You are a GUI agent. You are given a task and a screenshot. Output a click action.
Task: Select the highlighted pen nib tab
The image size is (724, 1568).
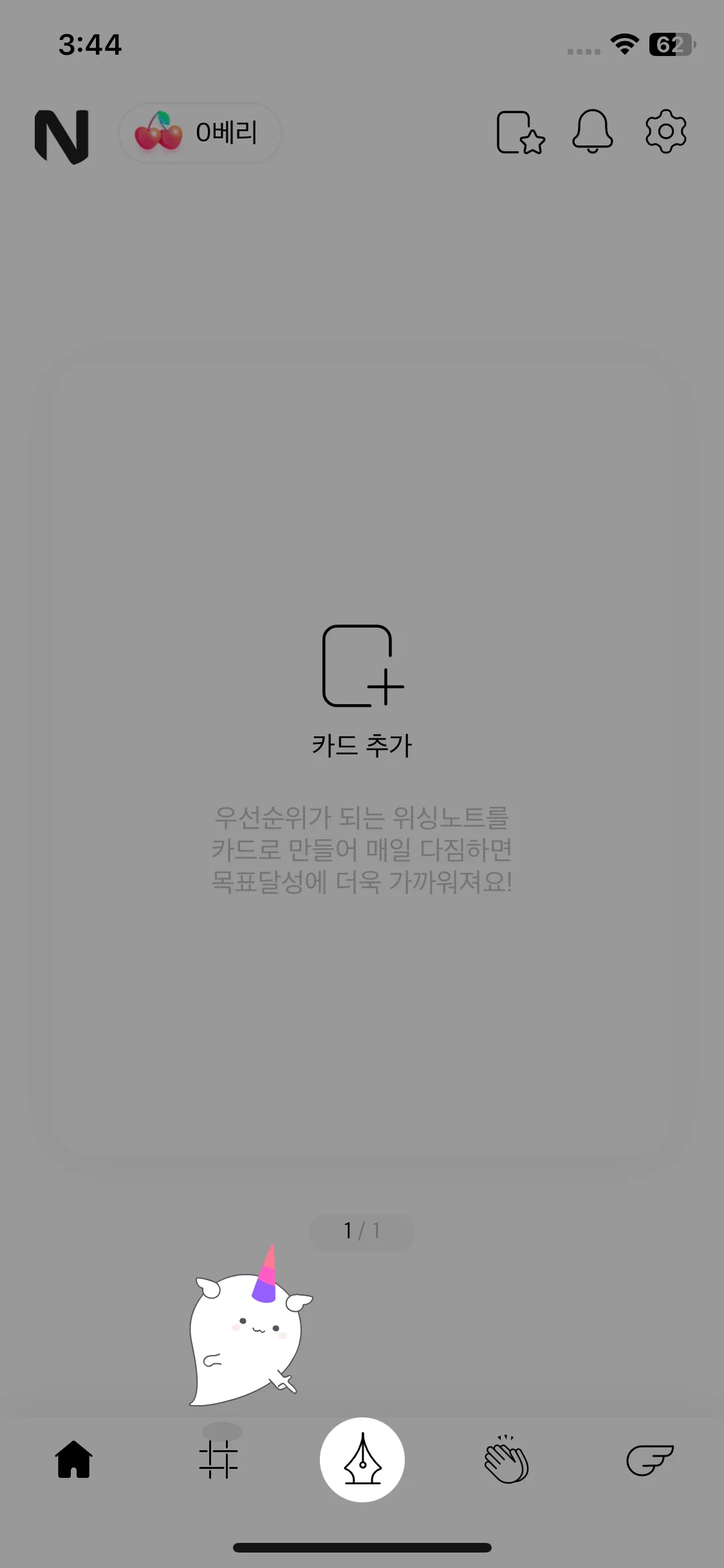point(362,1459)
